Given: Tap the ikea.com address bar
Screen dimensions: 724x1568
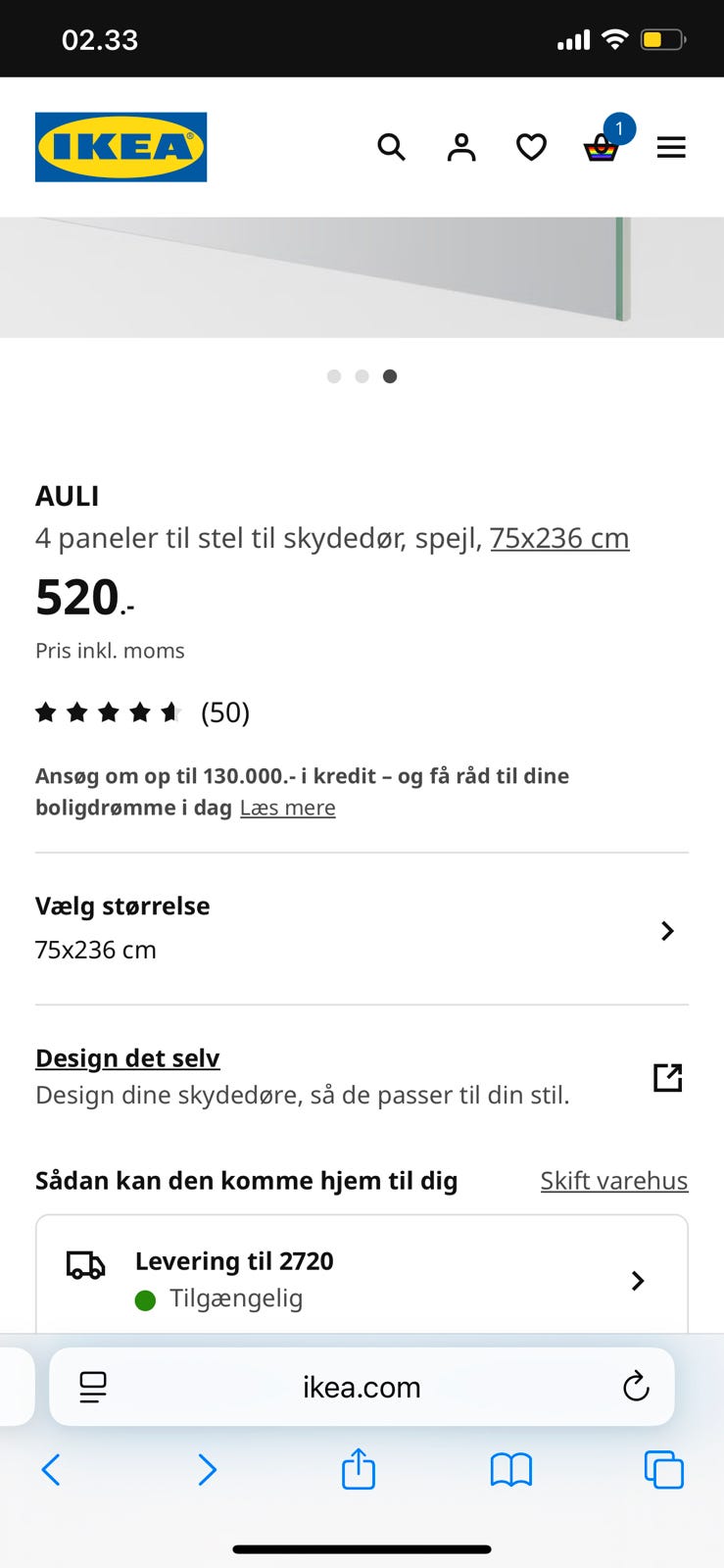Looking at the screenshot, I should tap(362, 1387).
